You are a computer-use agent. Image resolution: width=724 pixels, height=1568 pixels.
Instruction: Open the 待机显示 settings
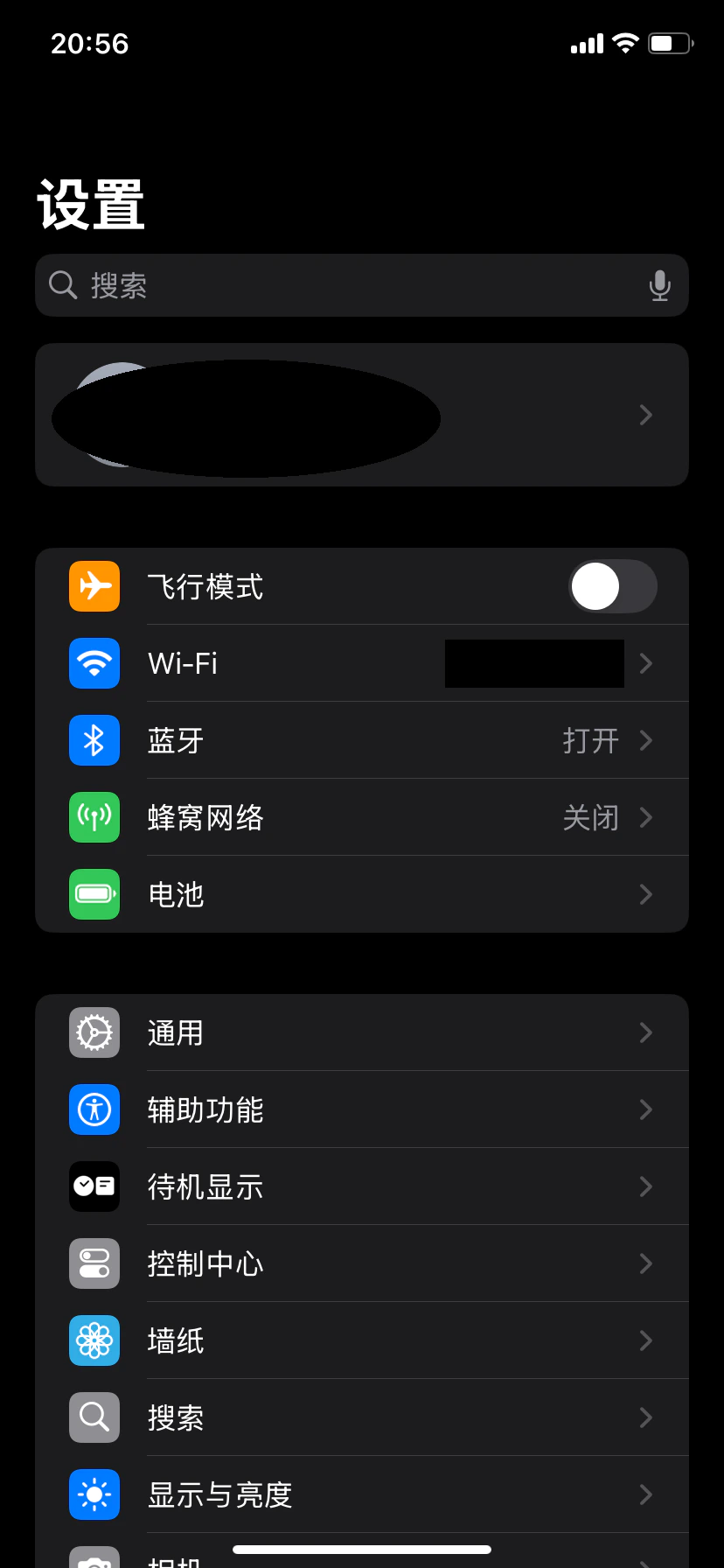pos(362,1186)
